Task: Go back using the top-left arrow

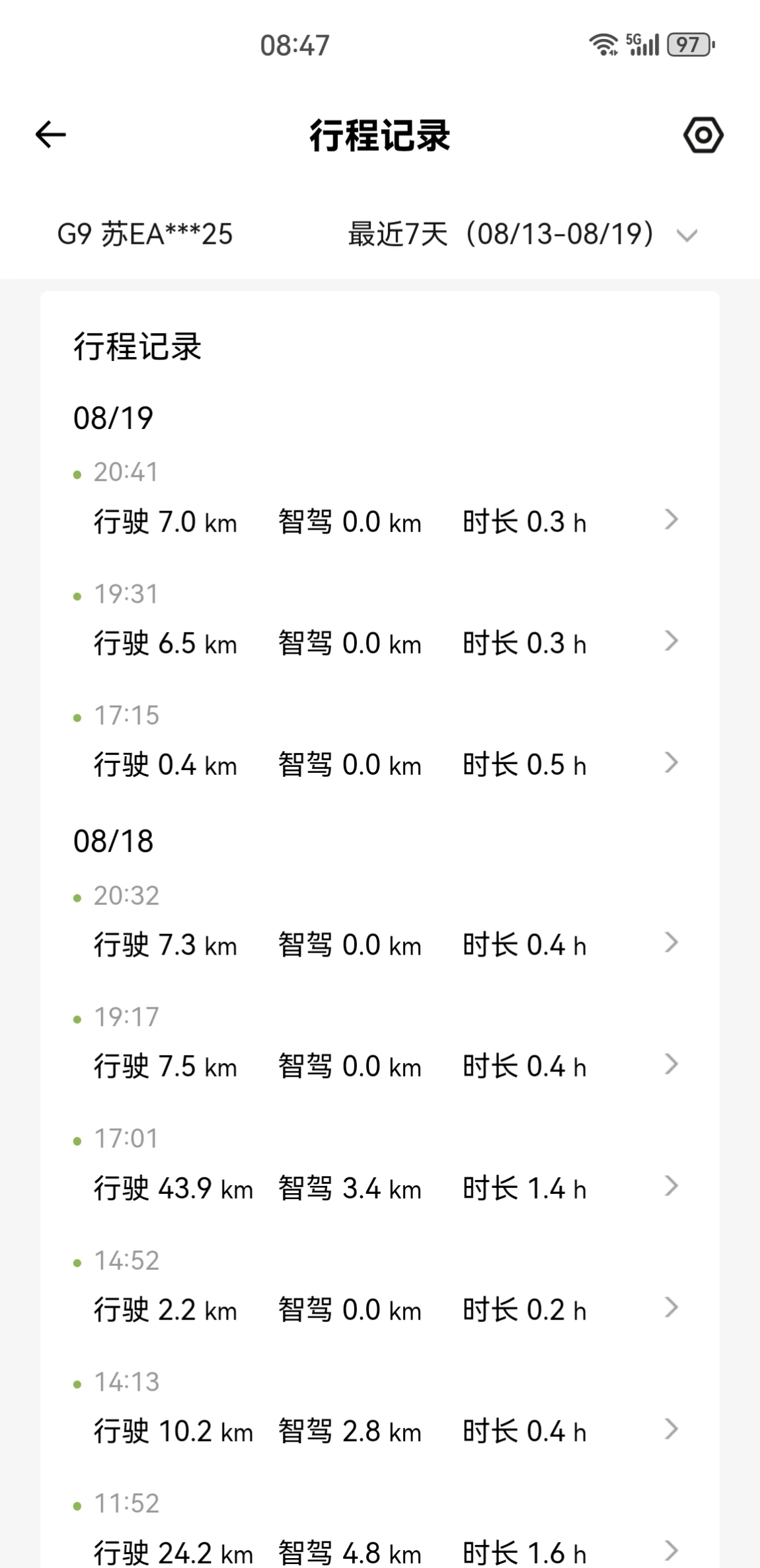Action: point(50,135)
